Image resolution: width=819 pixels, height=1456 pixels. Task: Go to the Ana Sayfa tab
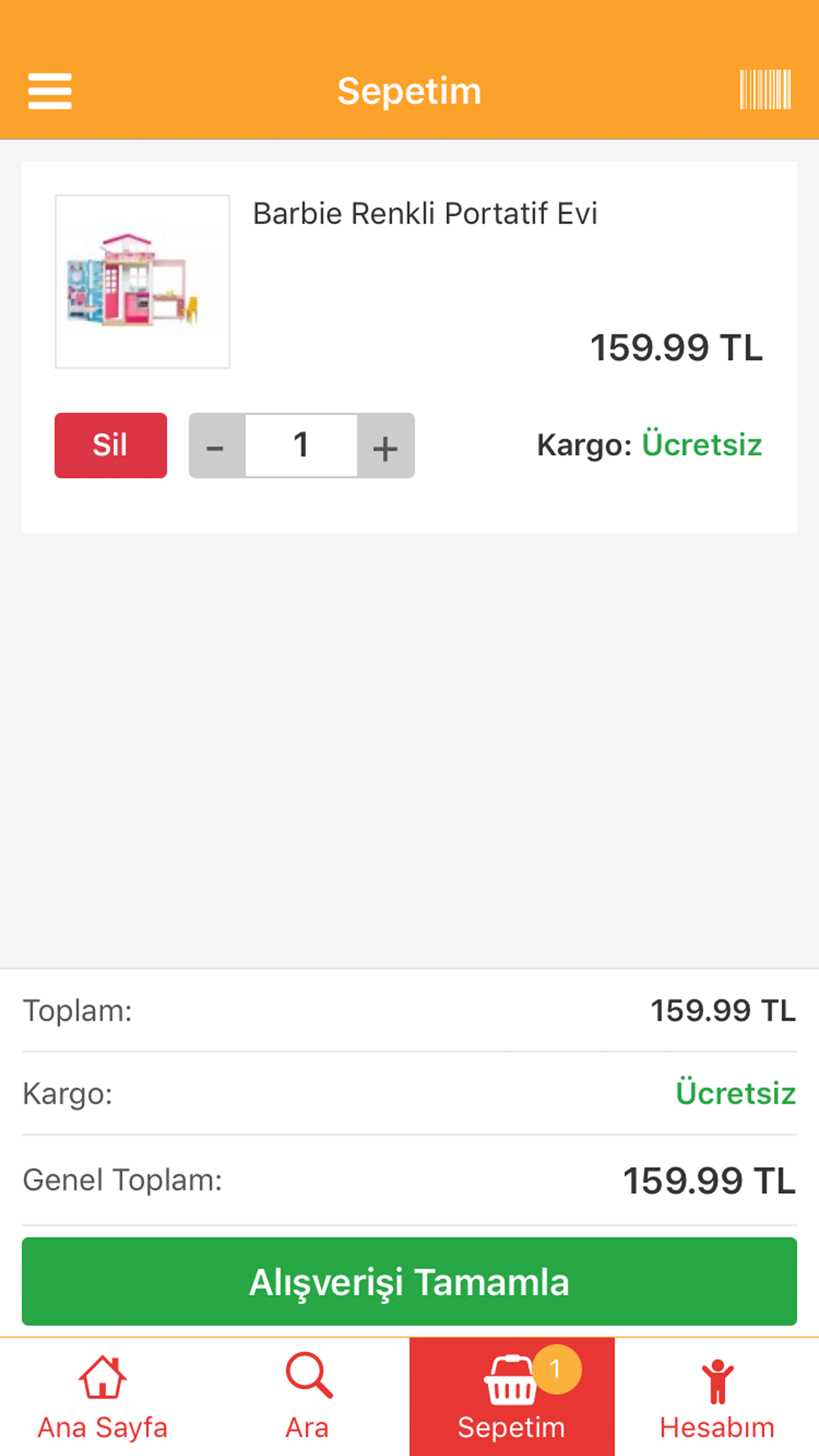102,1397
